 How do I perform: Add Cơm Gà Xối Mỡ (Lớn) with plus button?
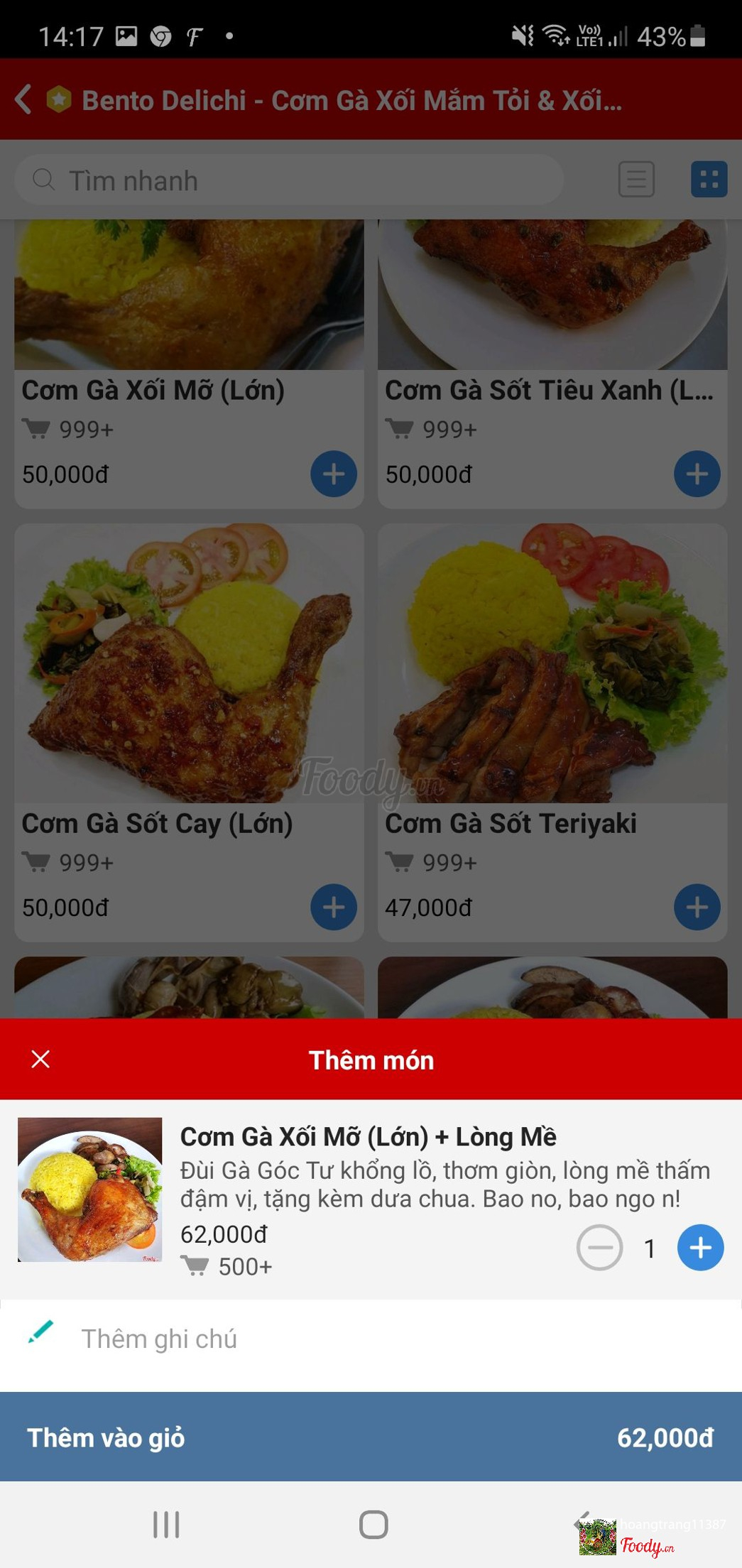[x=334, y=474]
